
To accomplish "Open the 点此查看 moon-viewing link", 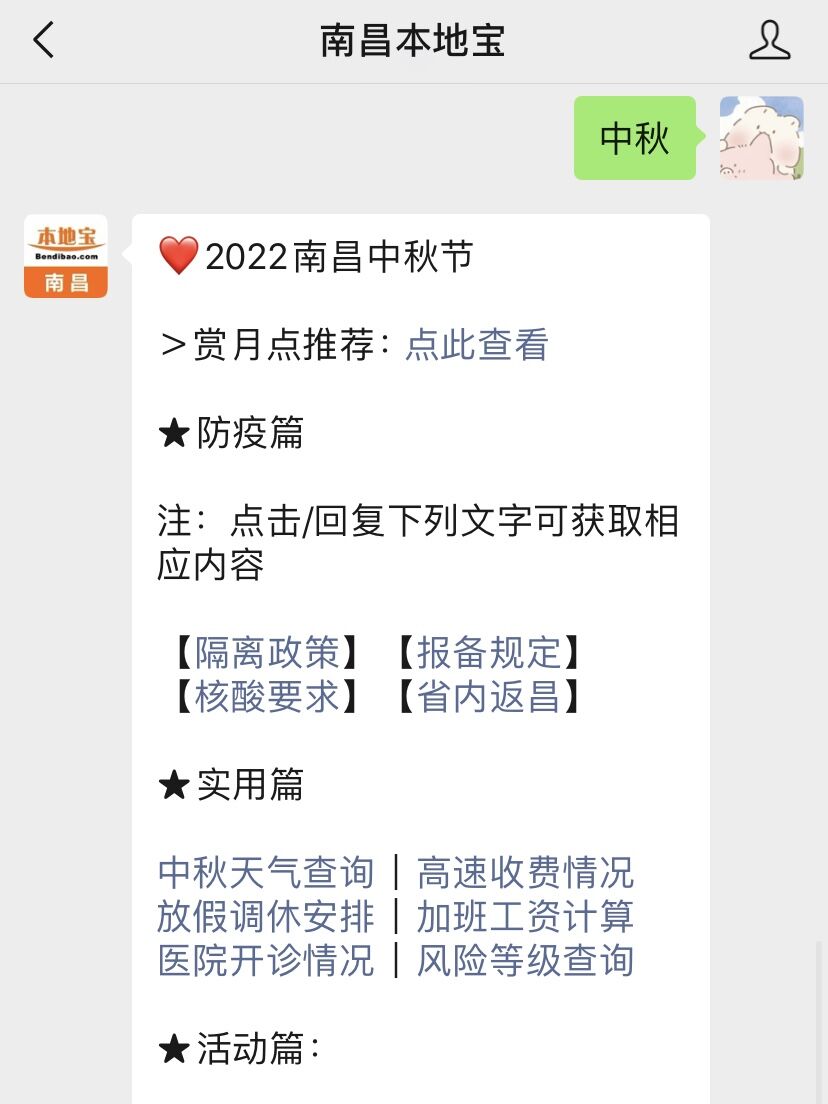I will tap(477, 345).
